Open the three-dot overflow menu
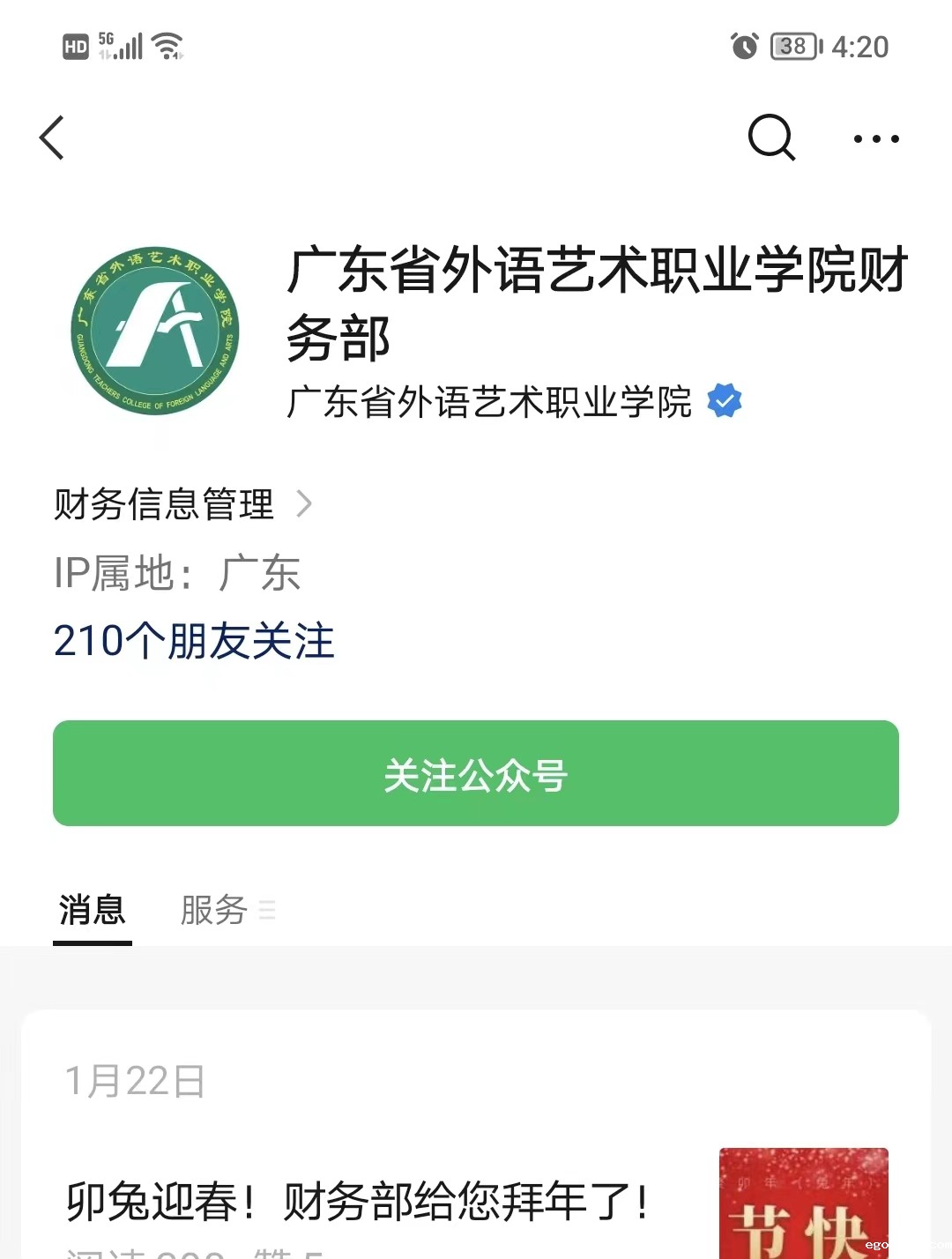The width and height of the screenshot is (952, 1259). point(876,138)
